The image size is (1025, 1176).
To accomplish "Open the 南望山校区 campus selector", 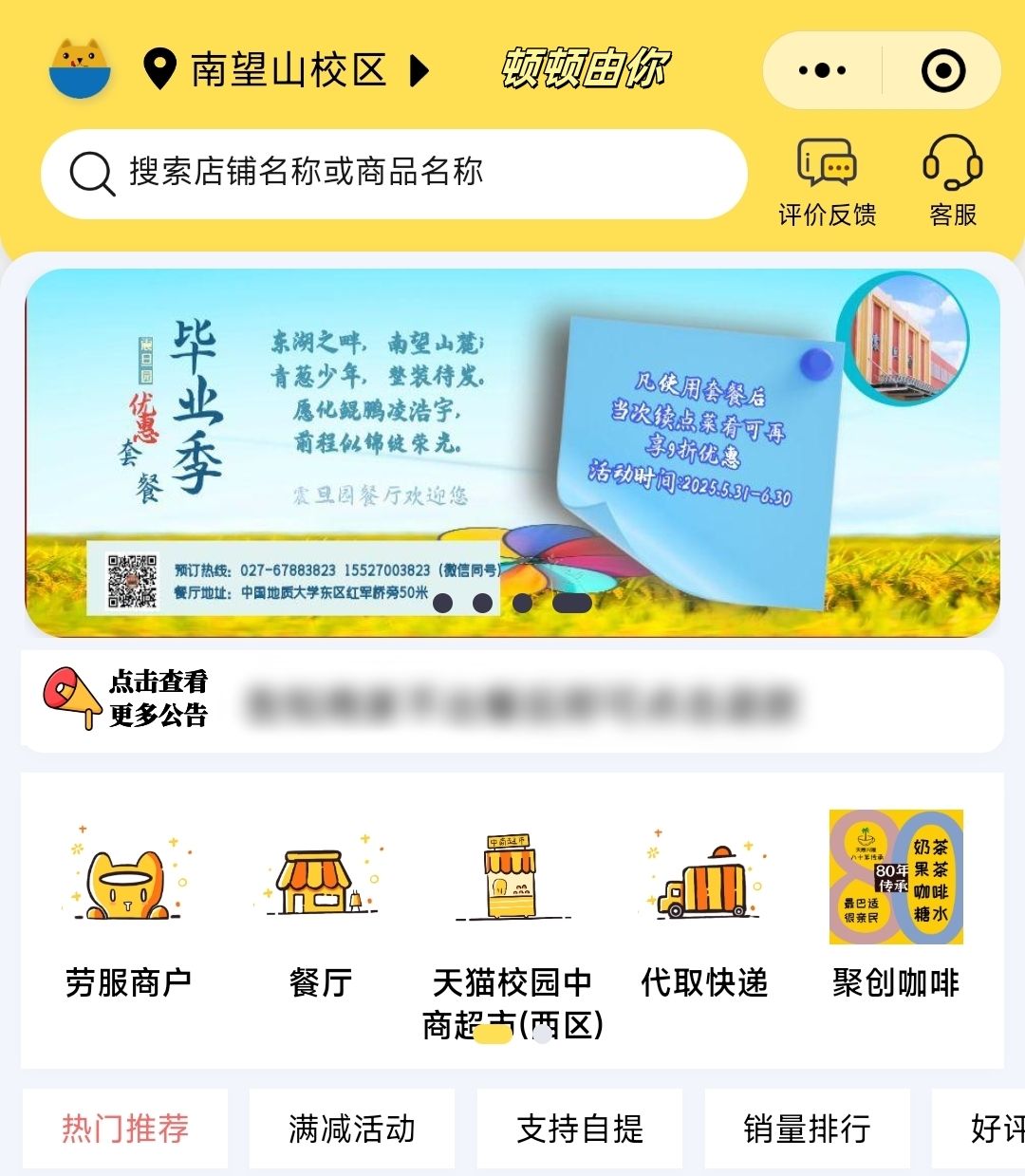I will click(287, 69).
